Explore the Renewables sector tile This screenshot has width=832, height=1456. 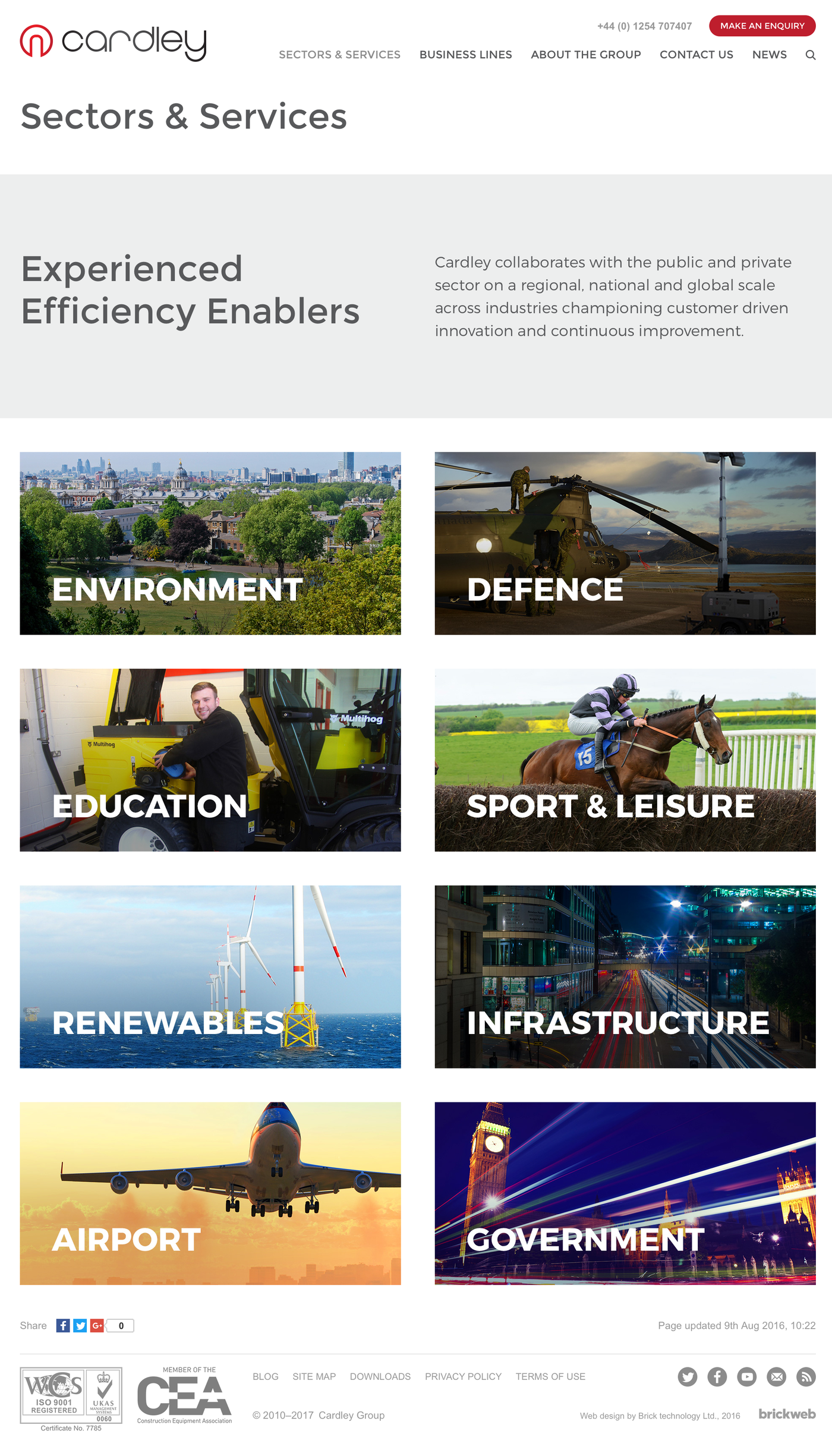coord(210,976)
